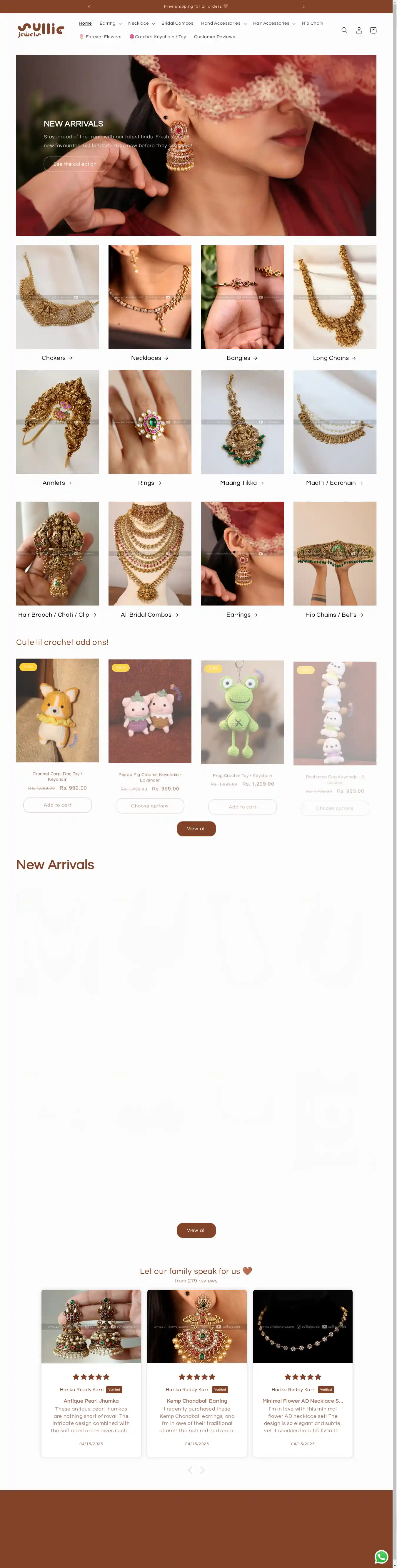Expand the Earring menu dropdown
397x1568 pixels.
coord(110,23)
